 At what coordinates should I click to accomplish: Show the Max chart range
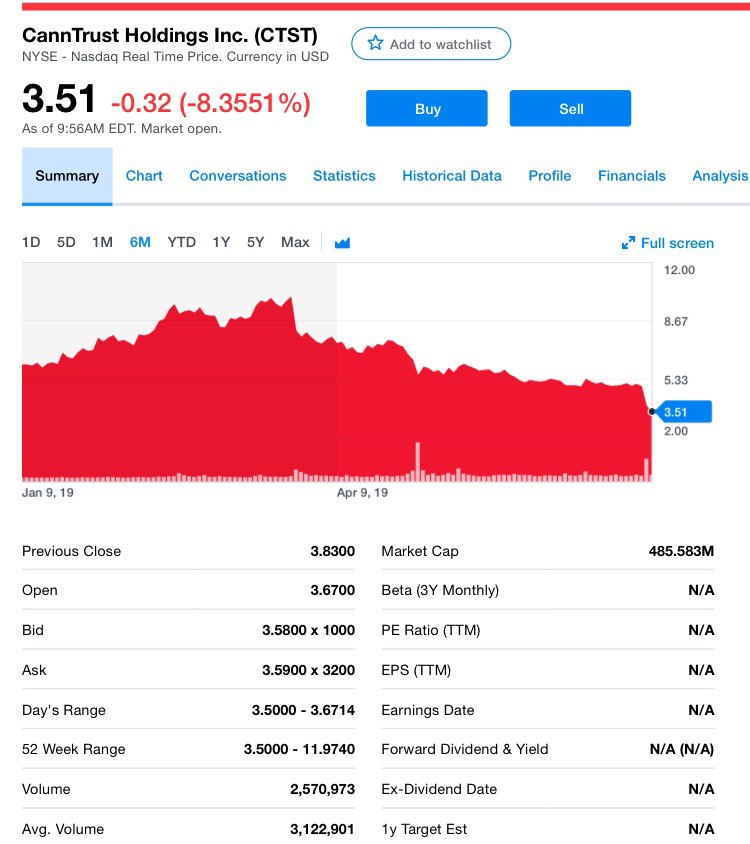(295, 242)
